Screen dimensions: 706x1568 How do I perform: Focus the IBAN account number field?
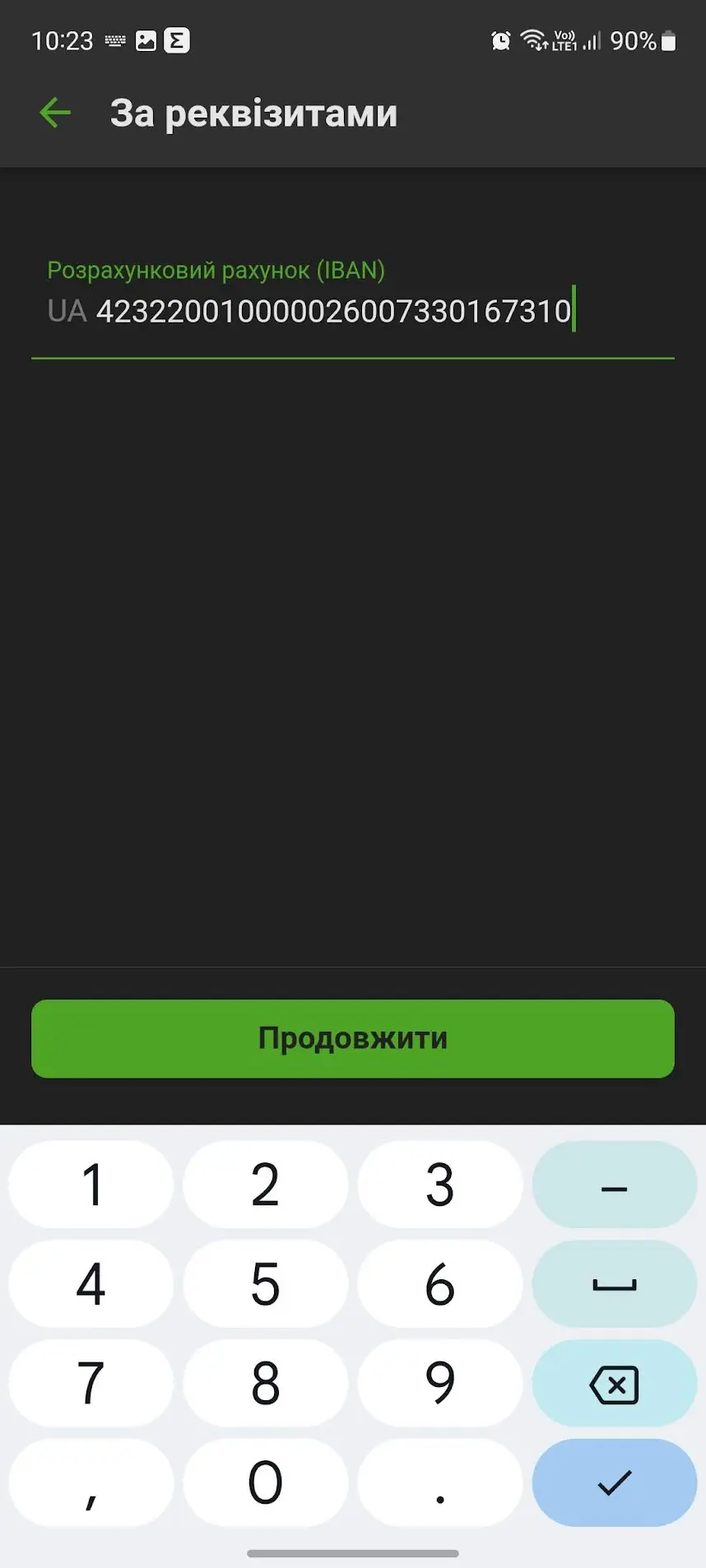[x=353, y=312]
